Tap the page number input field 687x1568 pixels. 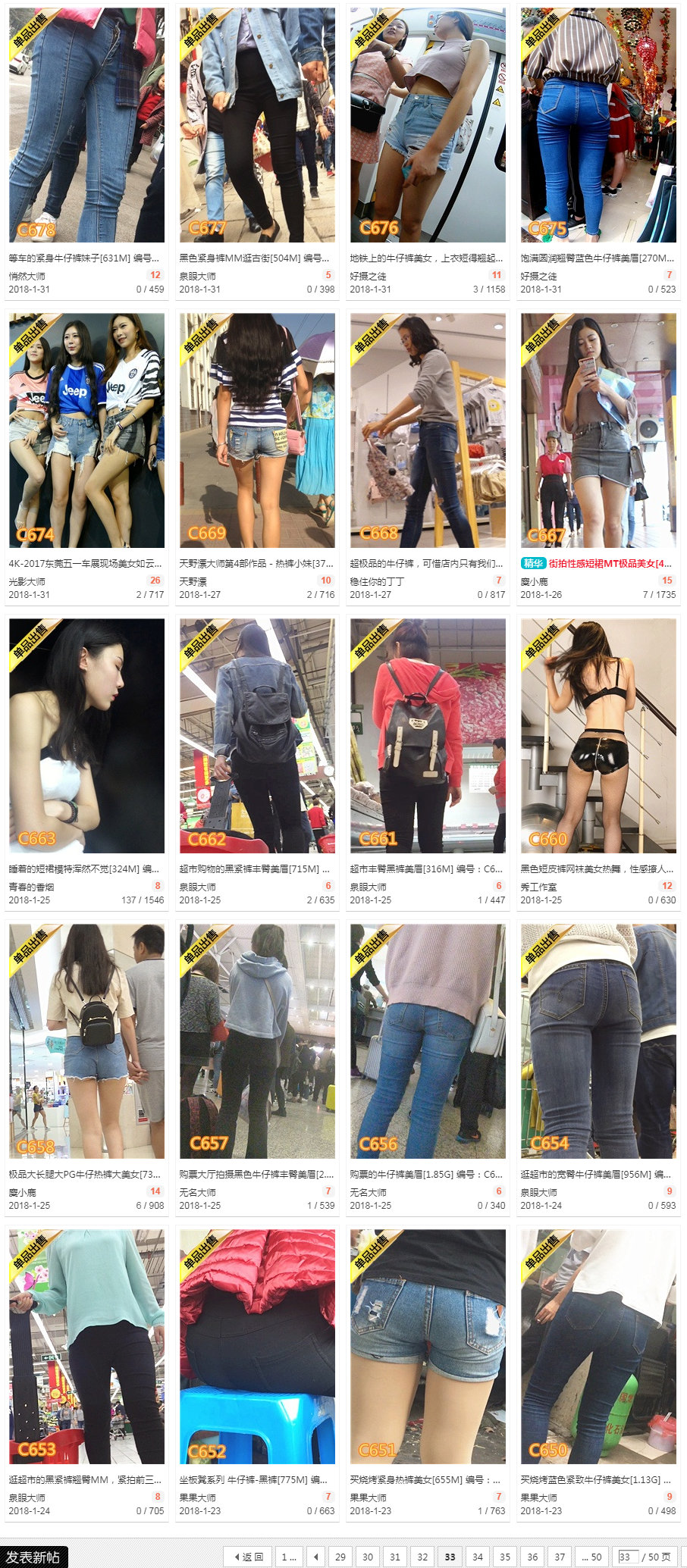(x=627, y=1557)
